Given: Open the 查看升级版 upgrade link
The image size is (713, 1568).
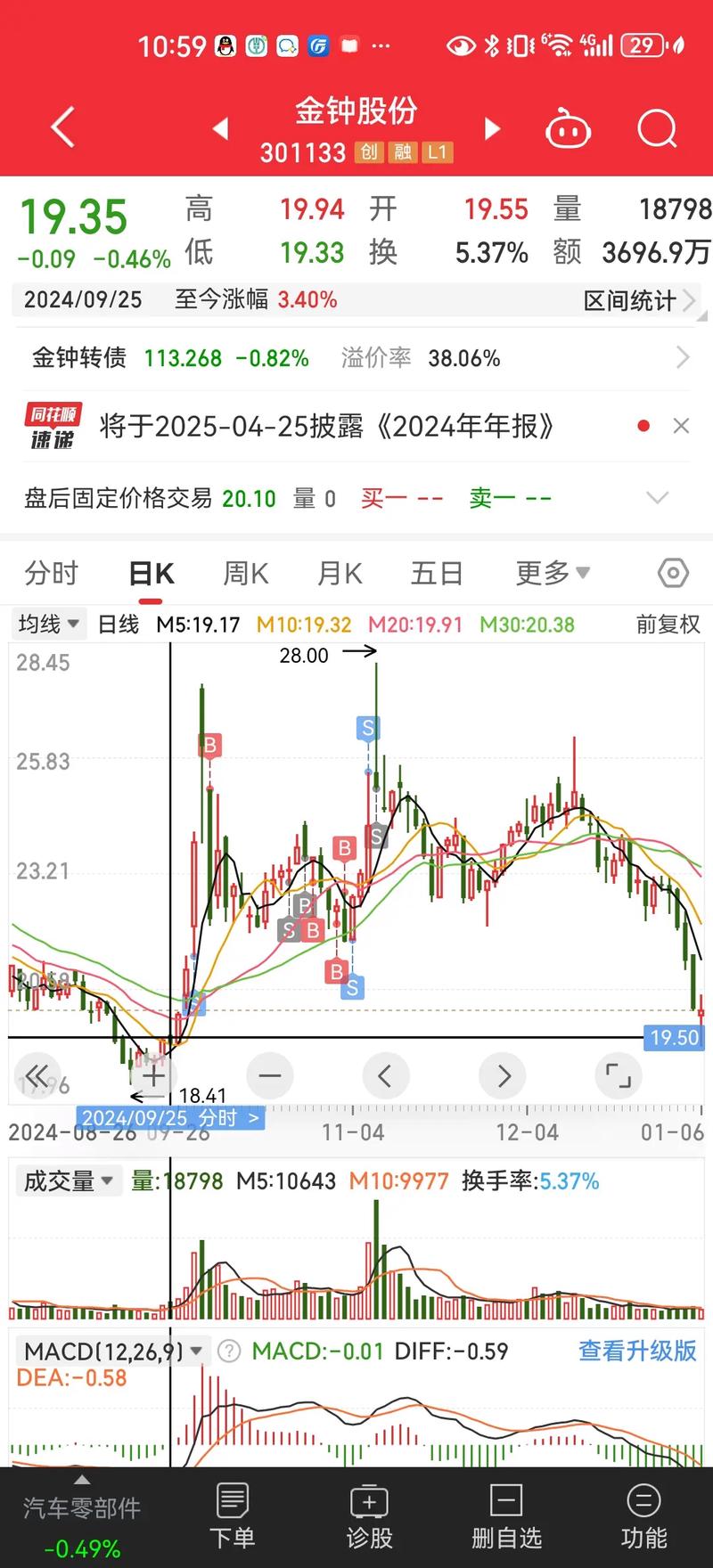Looking at the screenshot, I should click(x=635, y=1352).
